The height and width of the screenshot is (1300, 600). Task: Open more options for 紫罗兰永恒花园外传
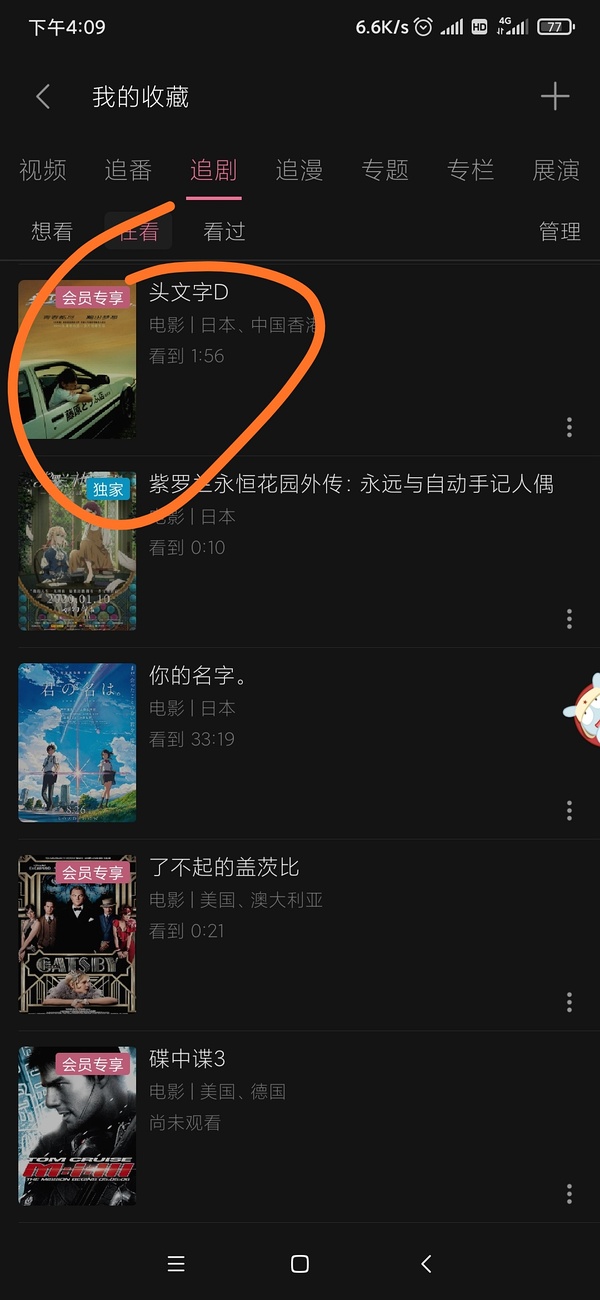(x=569, y=619)
